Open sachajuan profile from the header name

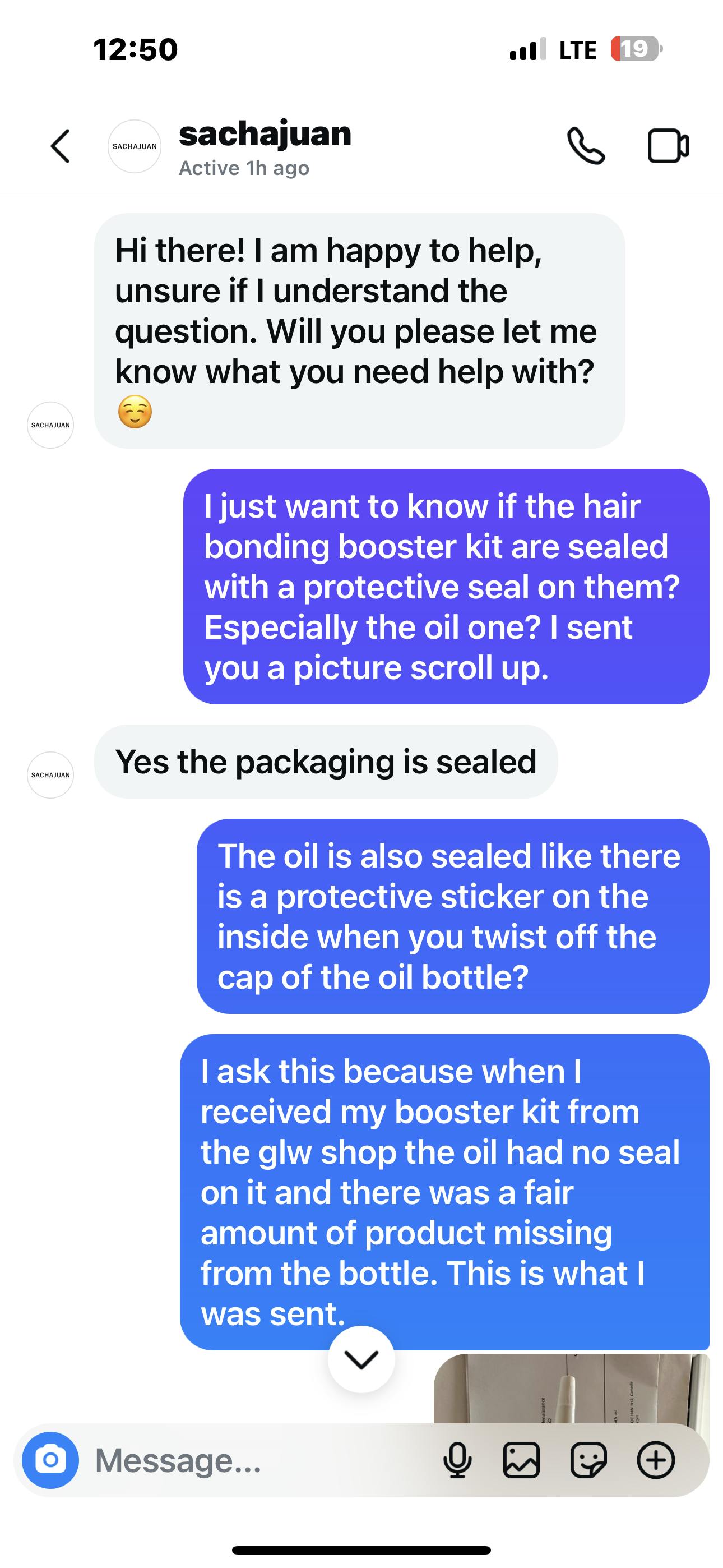click(265, 135)
